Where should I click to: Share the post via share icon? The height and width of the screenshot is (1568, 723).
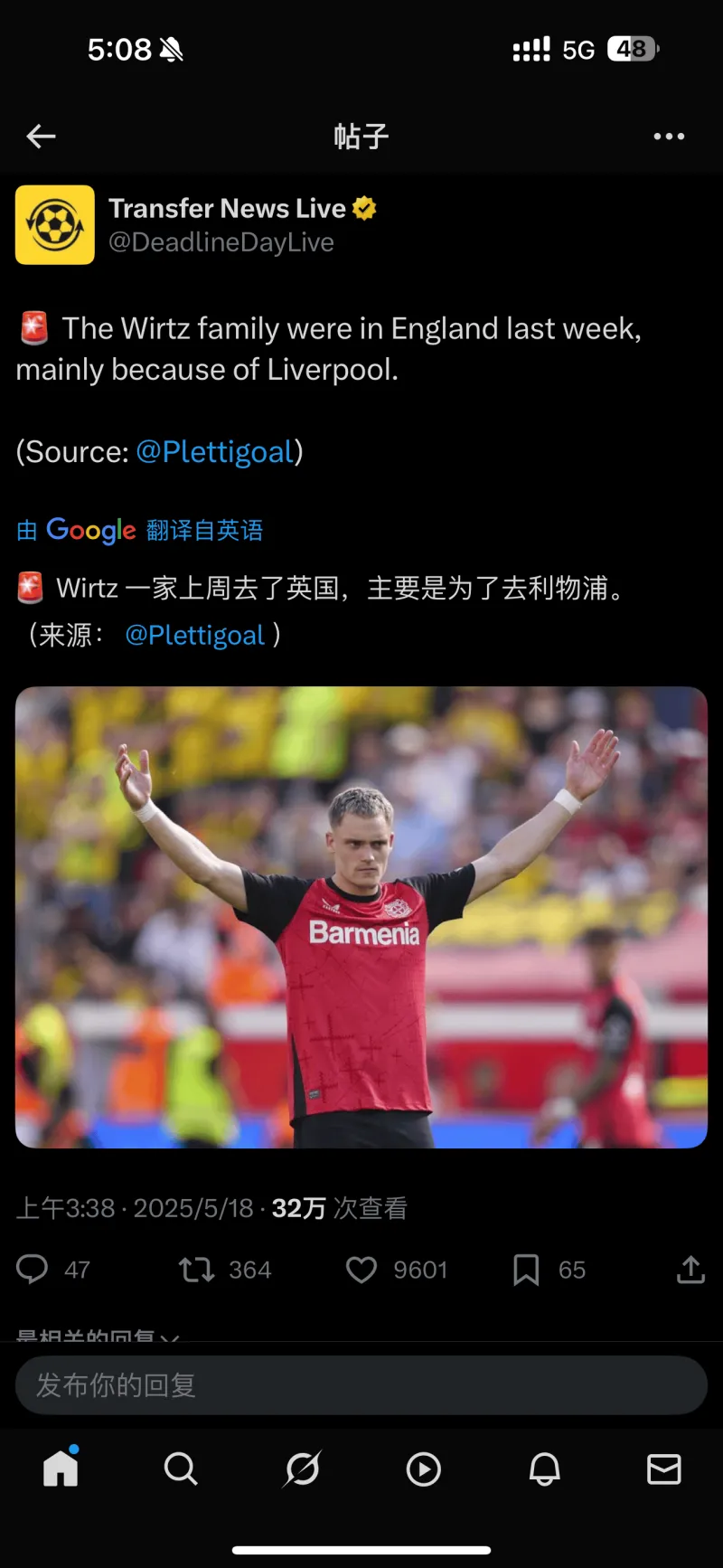[690, 1270]
